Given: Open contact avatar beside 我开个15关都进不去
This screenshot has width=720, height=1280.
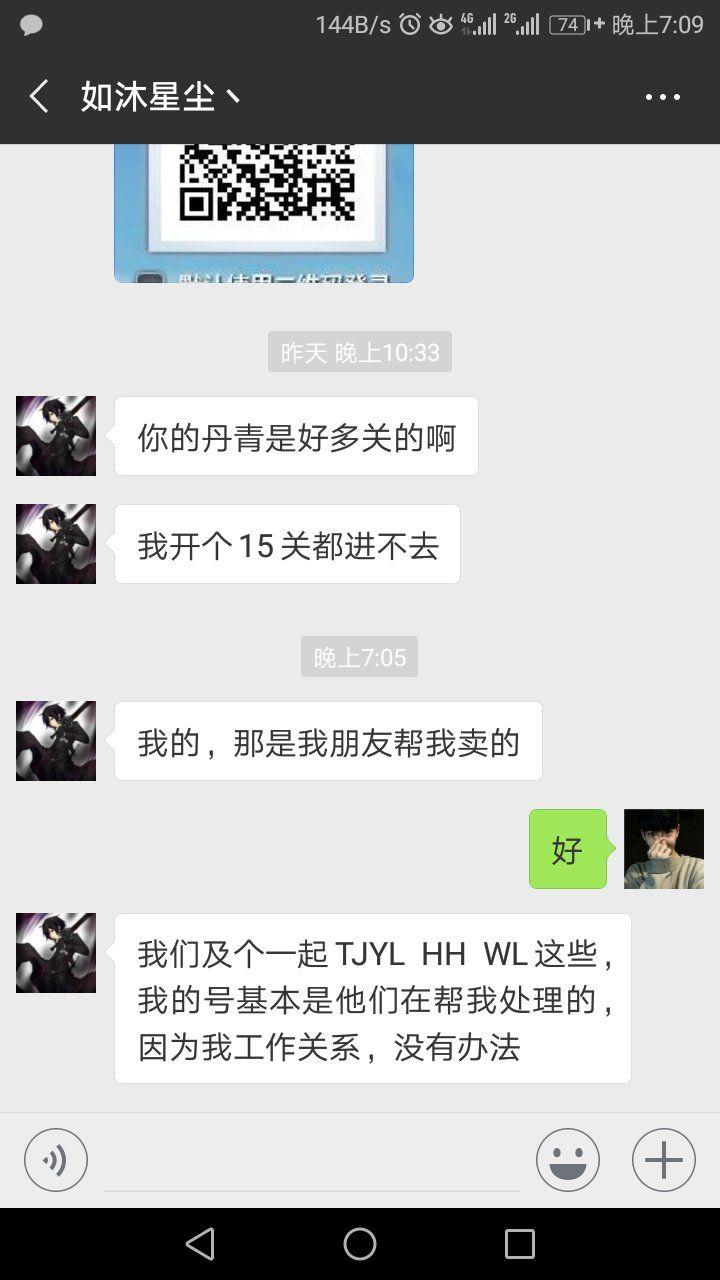Looking at the screenshot, I should [56, 544].
